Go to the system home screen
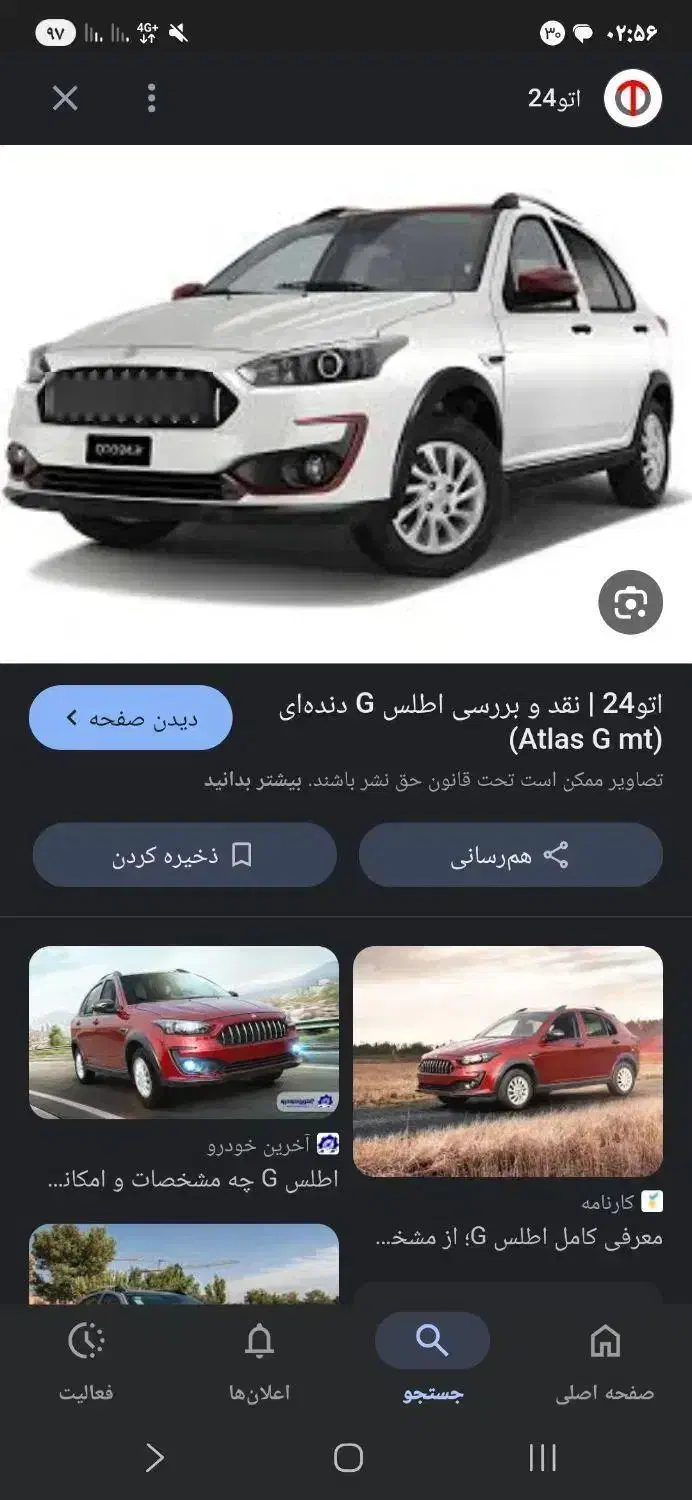This screenshot has width=692, height=1500. point(347,1457)
